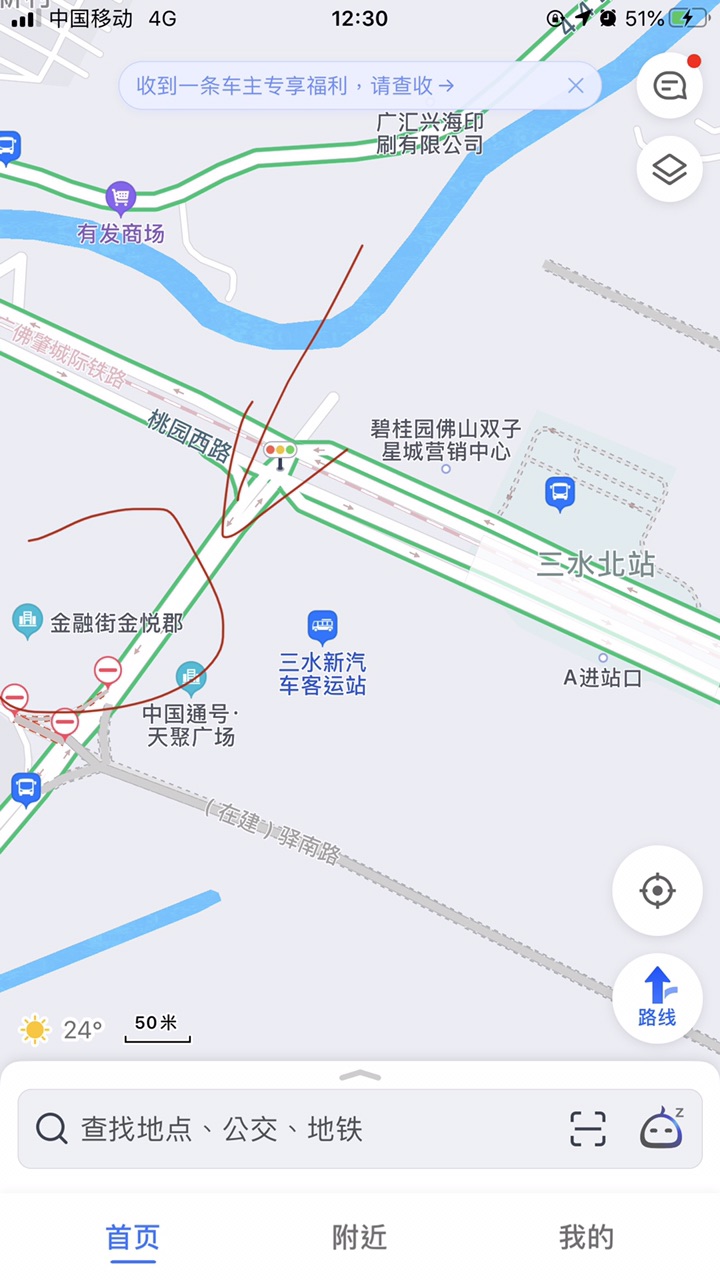Switch to the 我的 tab
Screen dimensions: 720x1280
pyautogui.click(x=586, y=1237)
